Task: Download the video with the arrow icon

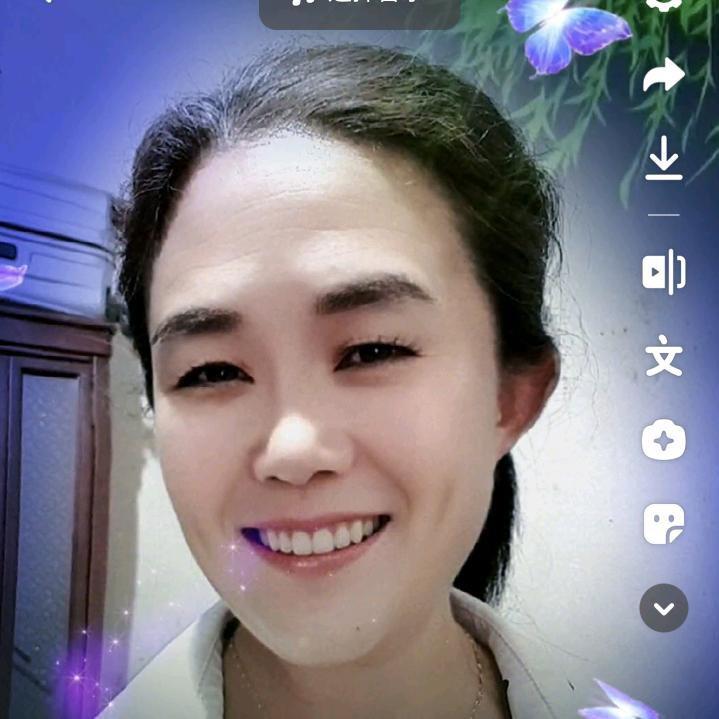Action: pos(663,158)
